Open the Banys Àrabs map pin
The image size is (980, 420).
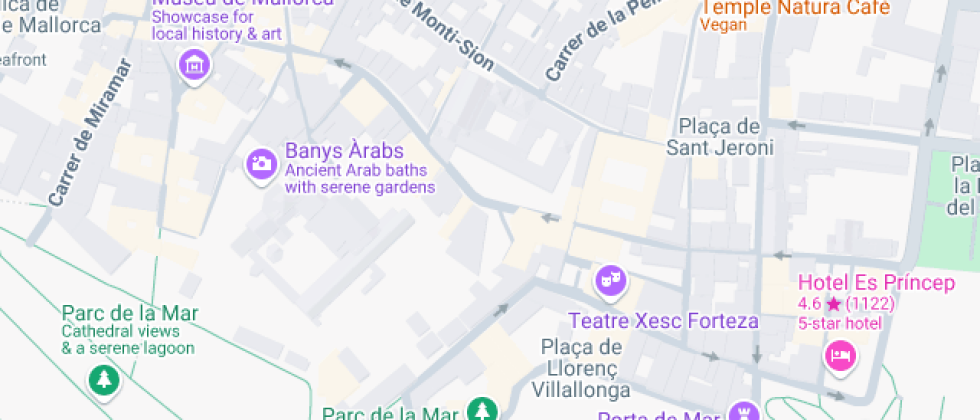262,163
